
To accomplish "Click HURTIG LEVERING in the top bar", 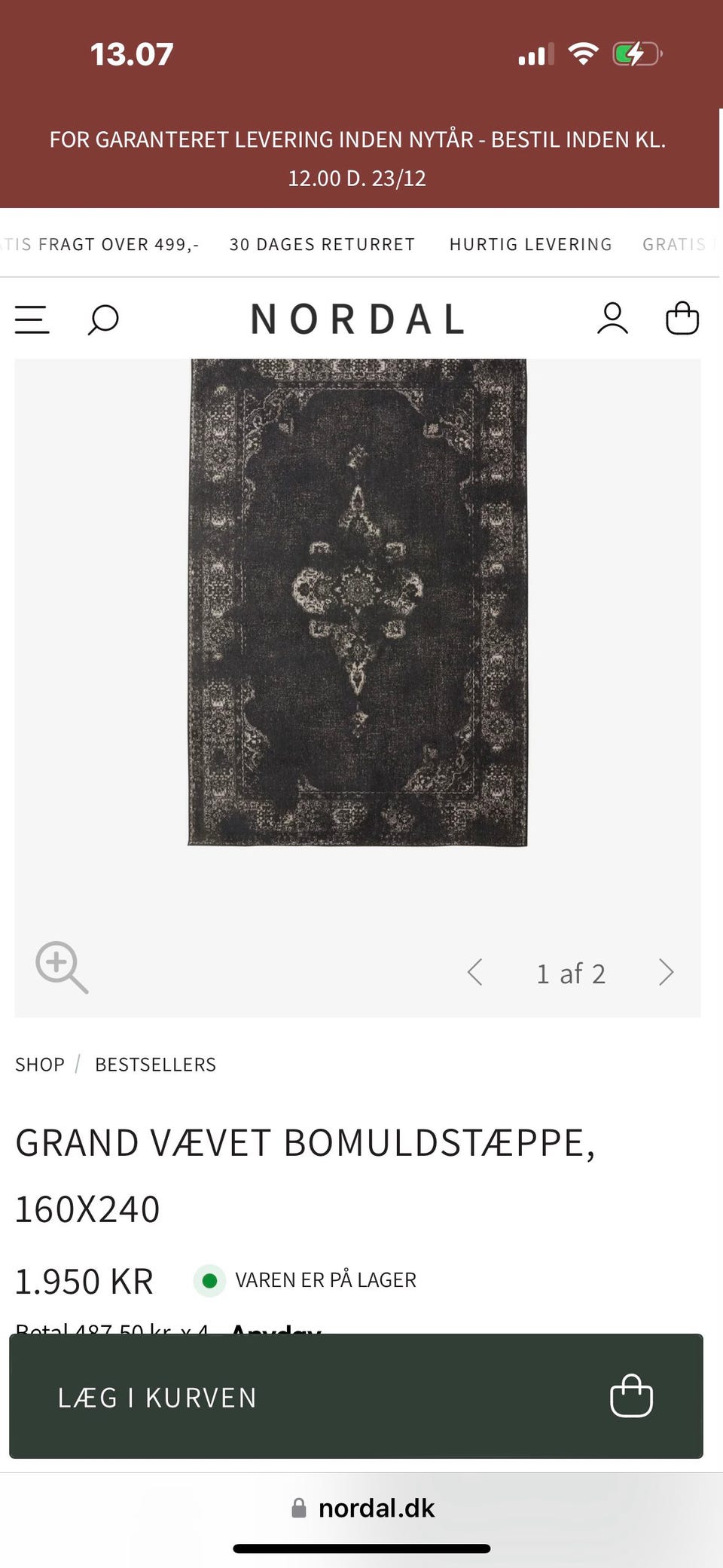I will coord(530,243).
